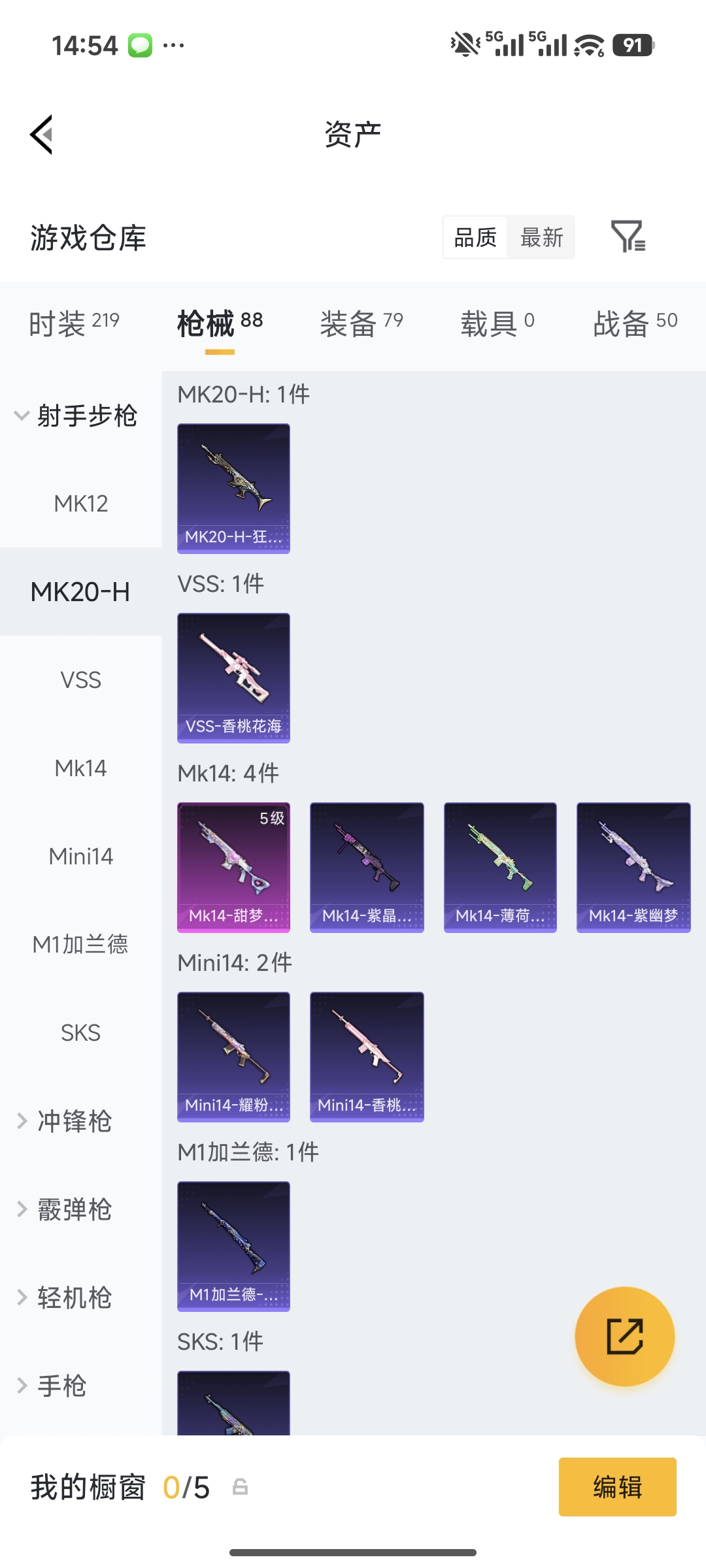
Task: Switch sorting to 最新
Action: tap(542, 238)
